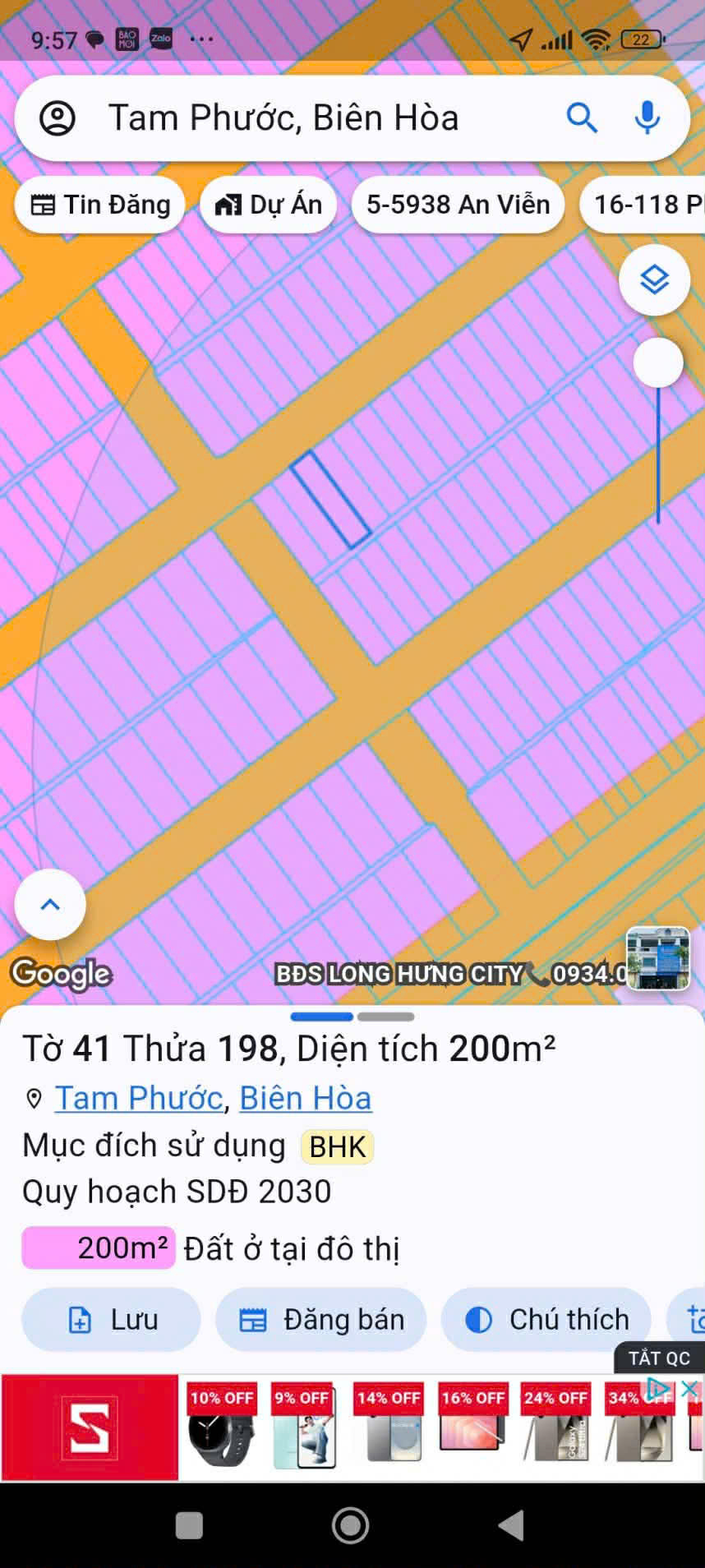Image resolution: width=705 pixels, height=1568 pixels.
Task: Select the 5-5938 An Viễn chip
Action: pyautogui.click(x=458, y=205)
